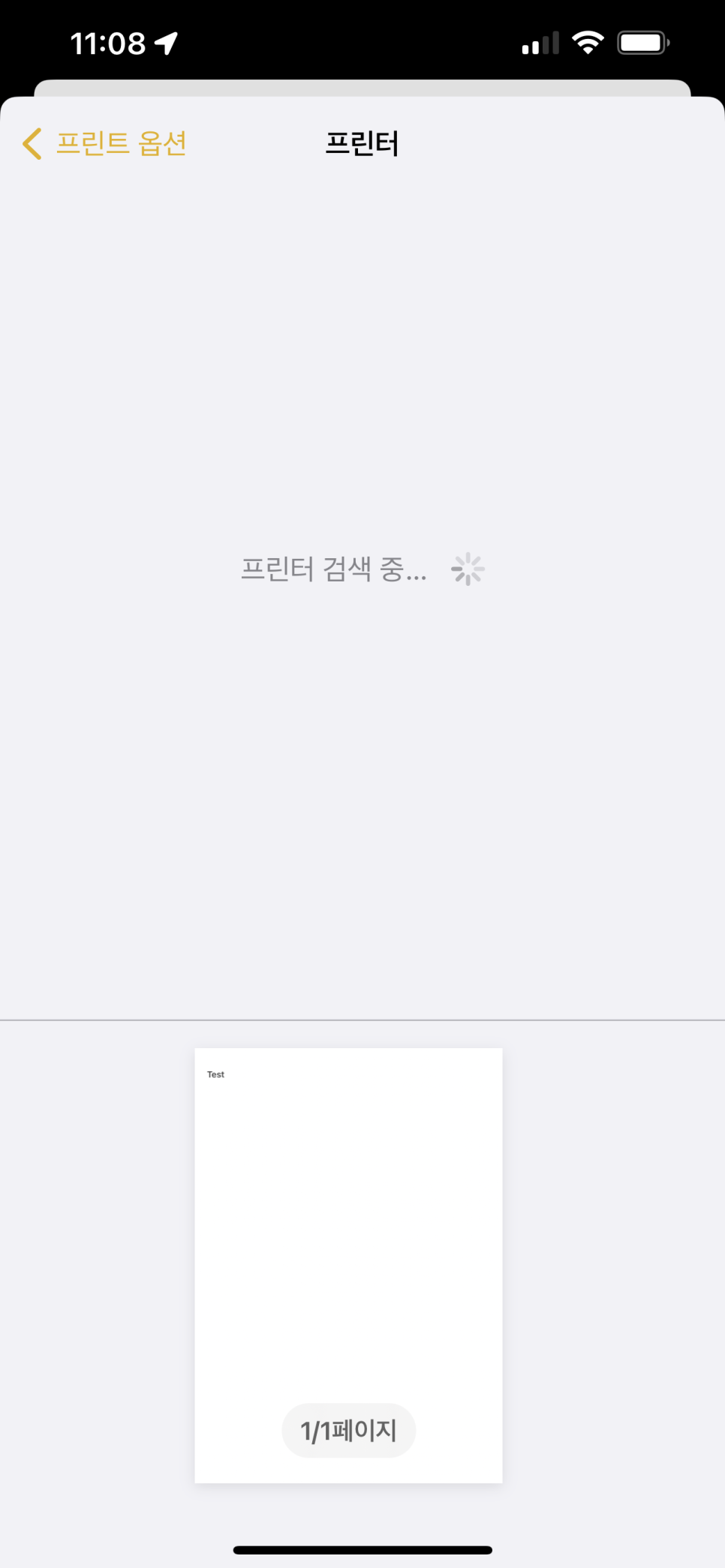Go back to 프린트 옵션
Viewport: 725px width, 1568px height.
tap(104, 143)
